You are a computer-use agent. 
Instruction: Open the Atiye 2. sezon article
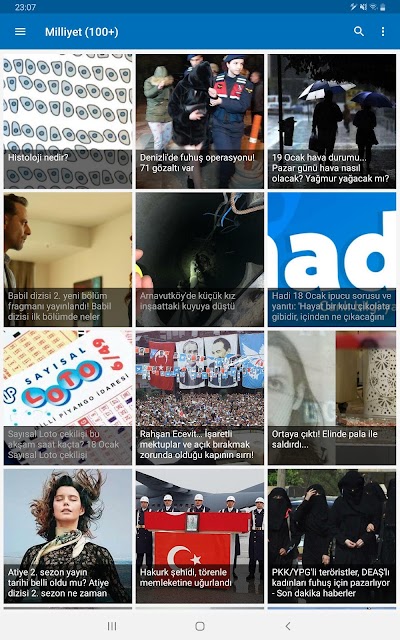68,536
